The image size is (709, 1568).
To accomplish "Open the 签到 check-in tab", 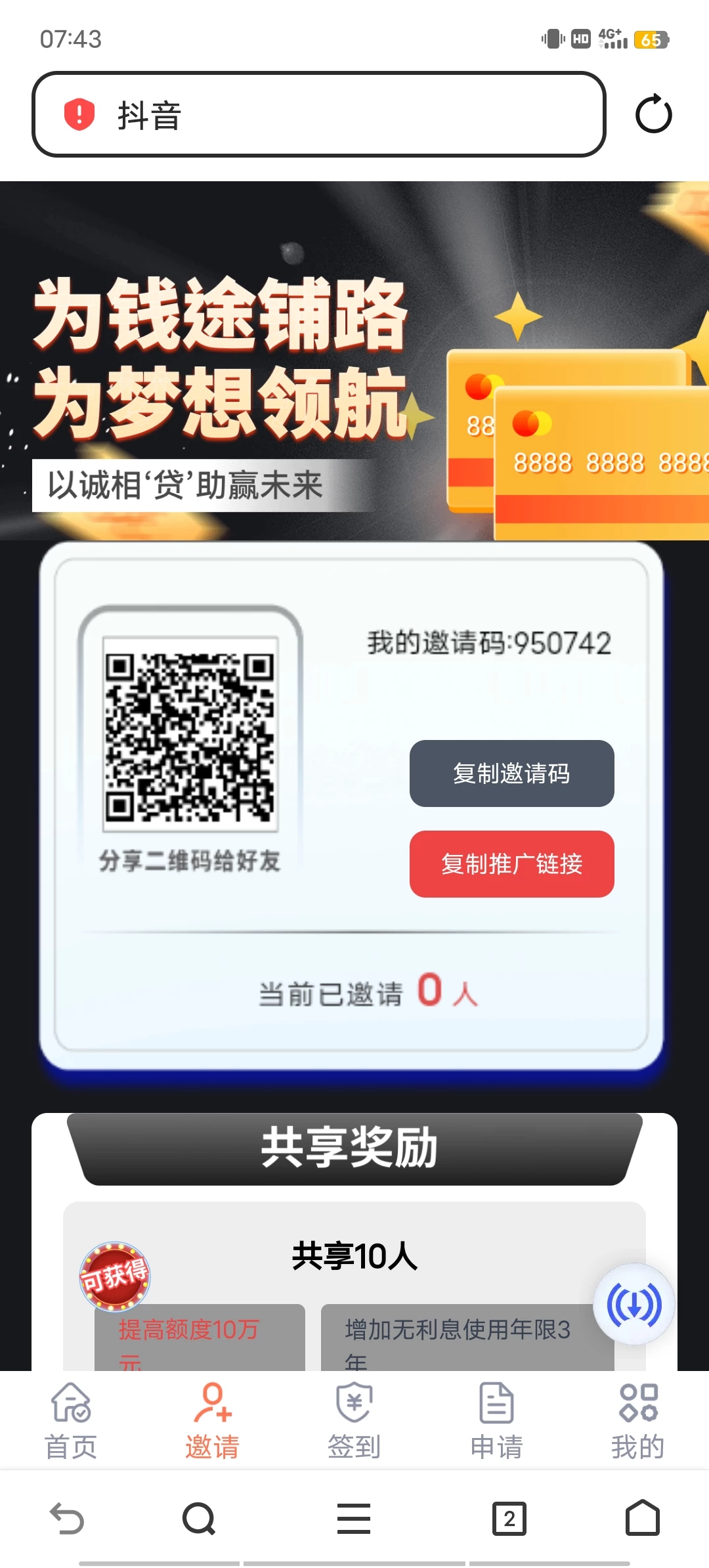I will [354, 1421].
